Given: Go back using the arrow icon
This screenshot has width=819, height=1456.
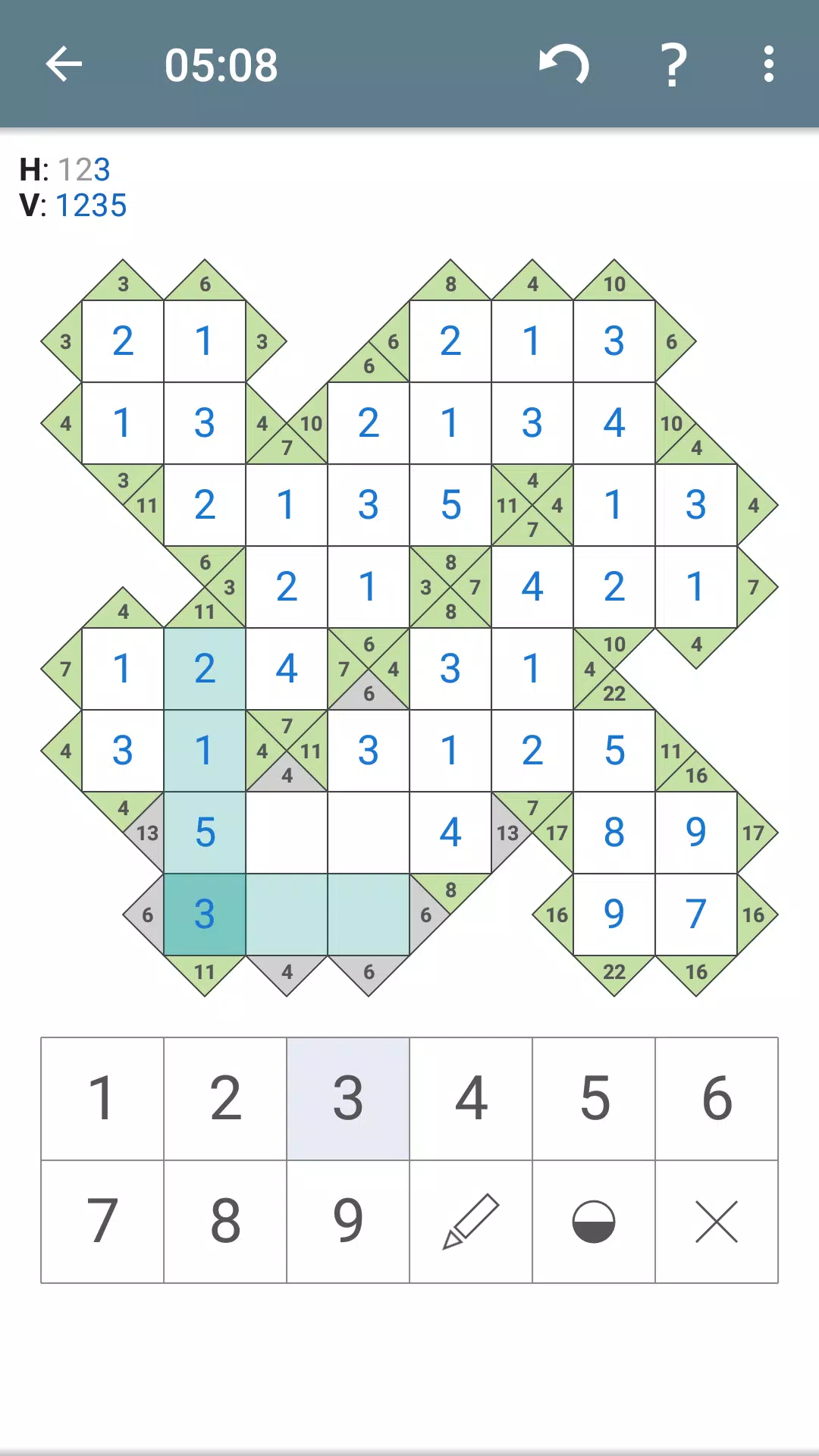Looking at the screenshot, I should (64, 64).
